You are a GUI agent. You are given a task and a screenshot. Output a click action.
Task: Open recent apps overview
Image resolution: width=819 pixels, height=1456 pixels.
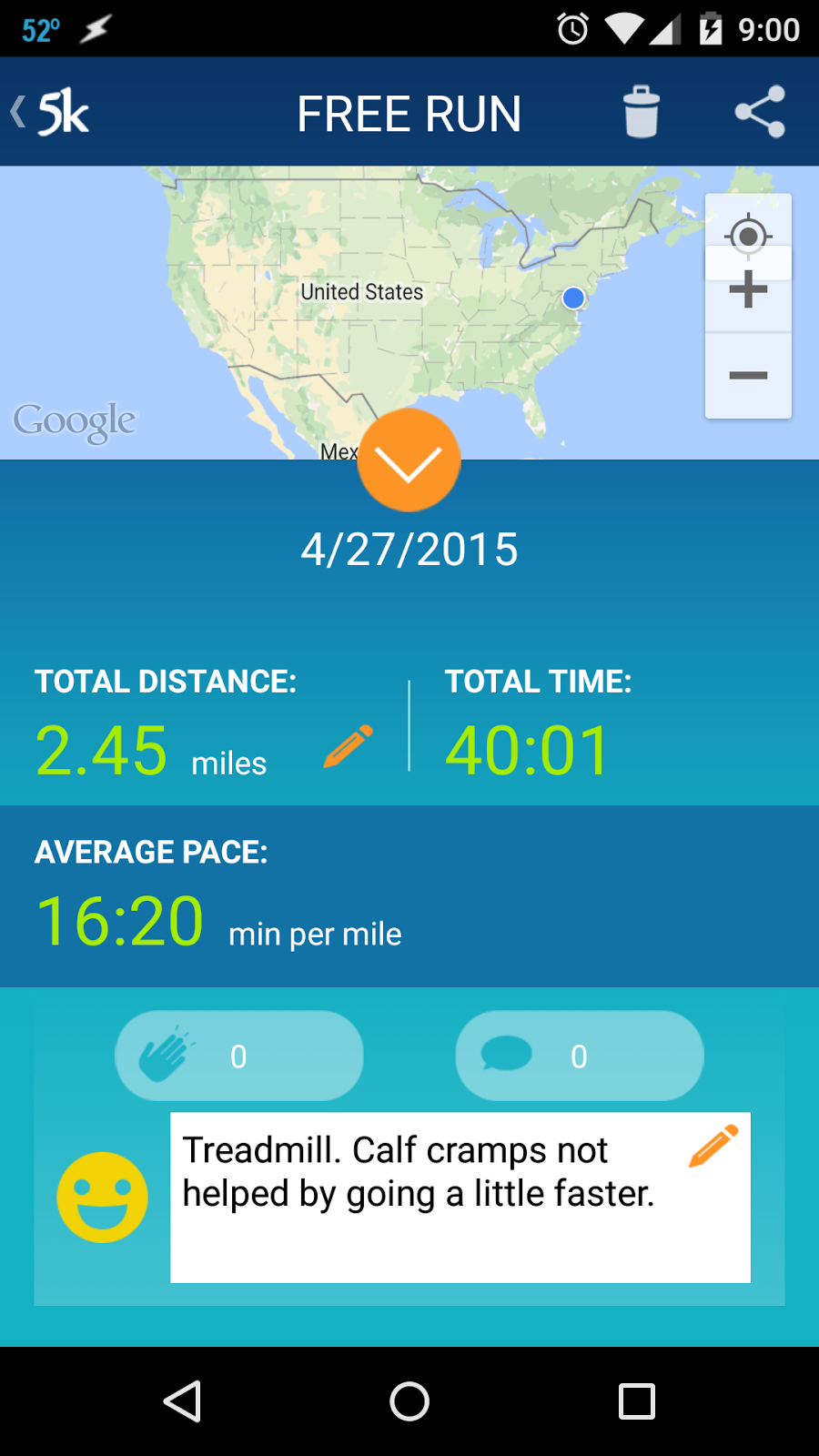636,1401
